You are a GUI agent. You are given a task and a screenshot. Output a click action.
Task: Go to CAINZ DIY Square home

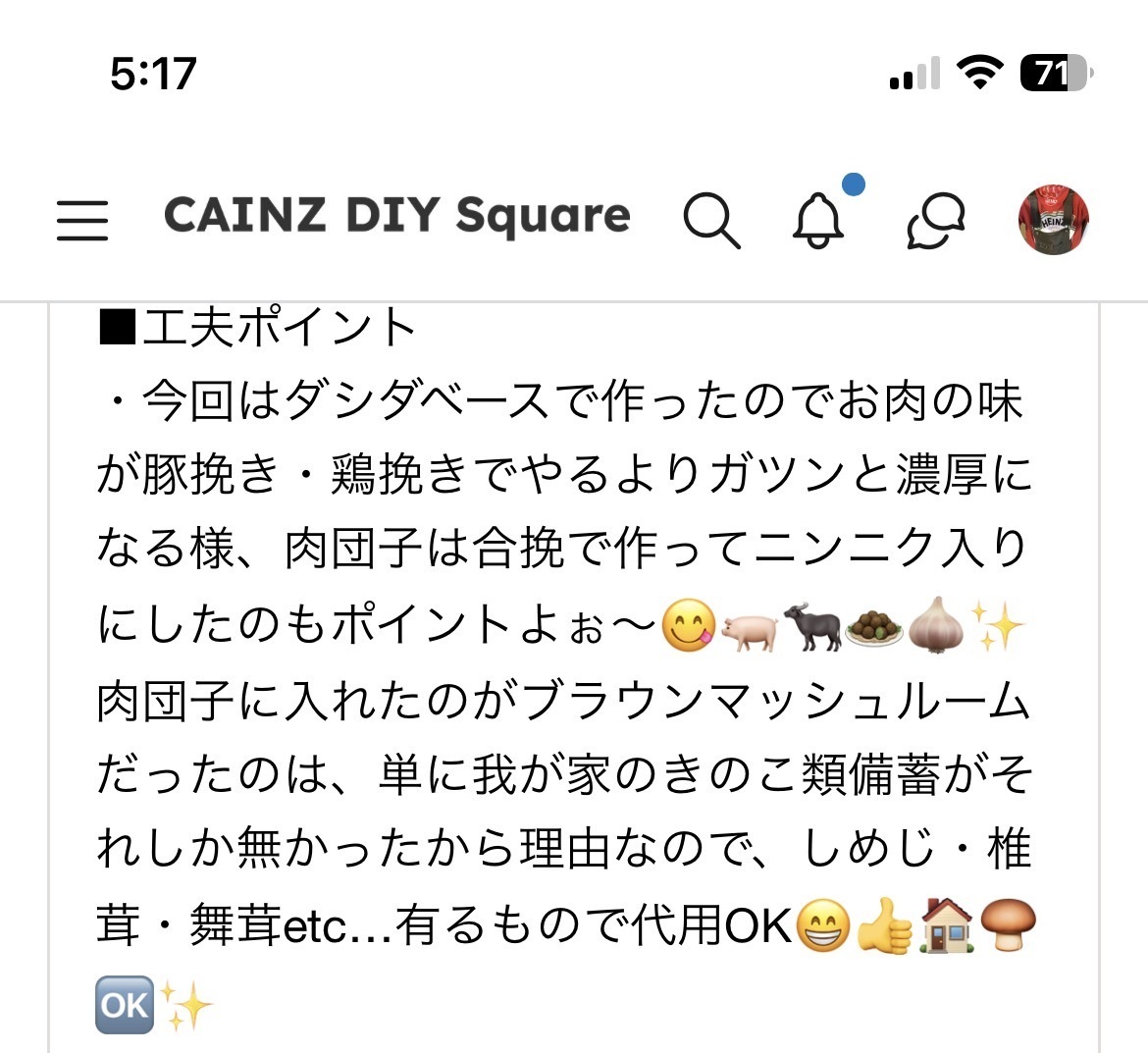(x=396, y=216)
